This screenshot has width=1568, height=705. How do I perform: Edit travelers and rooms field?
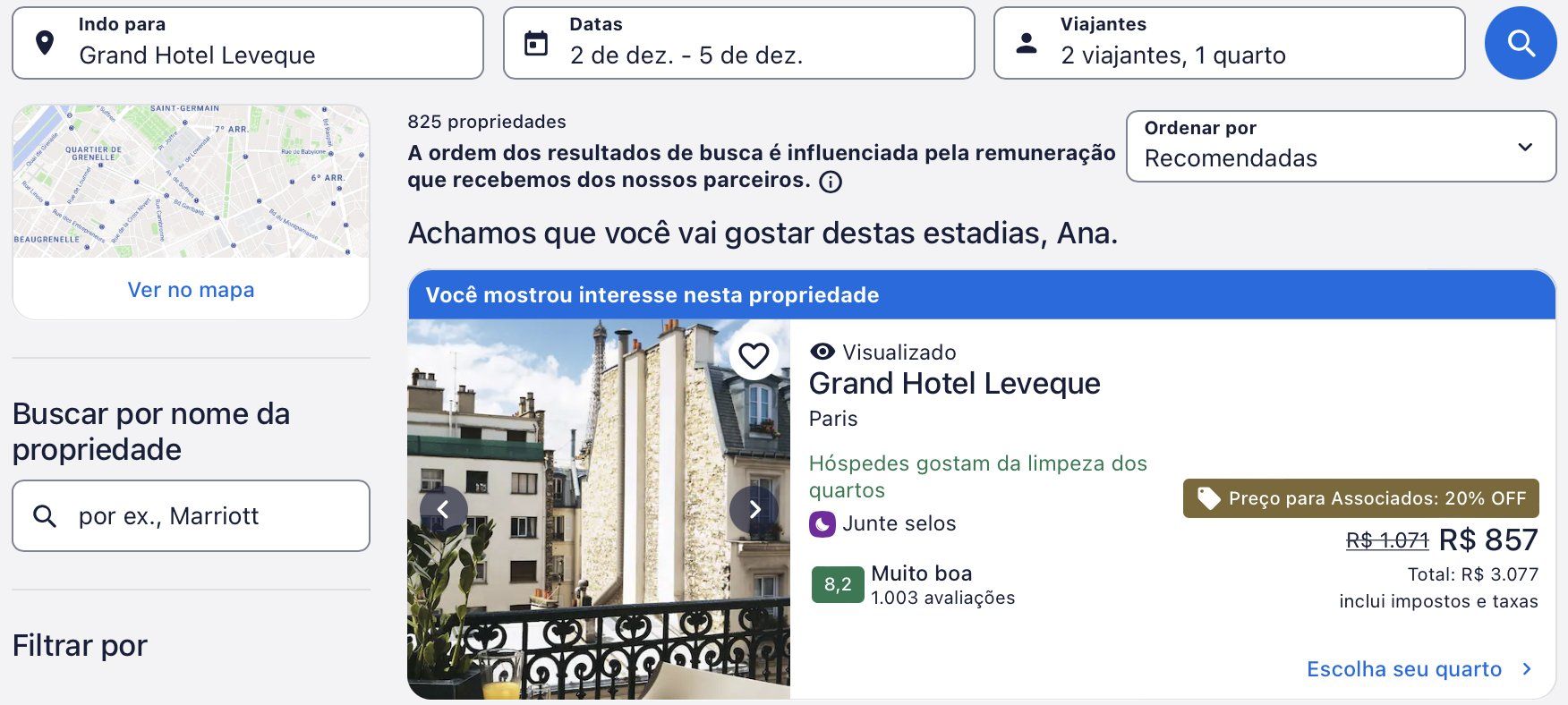coord(1229,43)
